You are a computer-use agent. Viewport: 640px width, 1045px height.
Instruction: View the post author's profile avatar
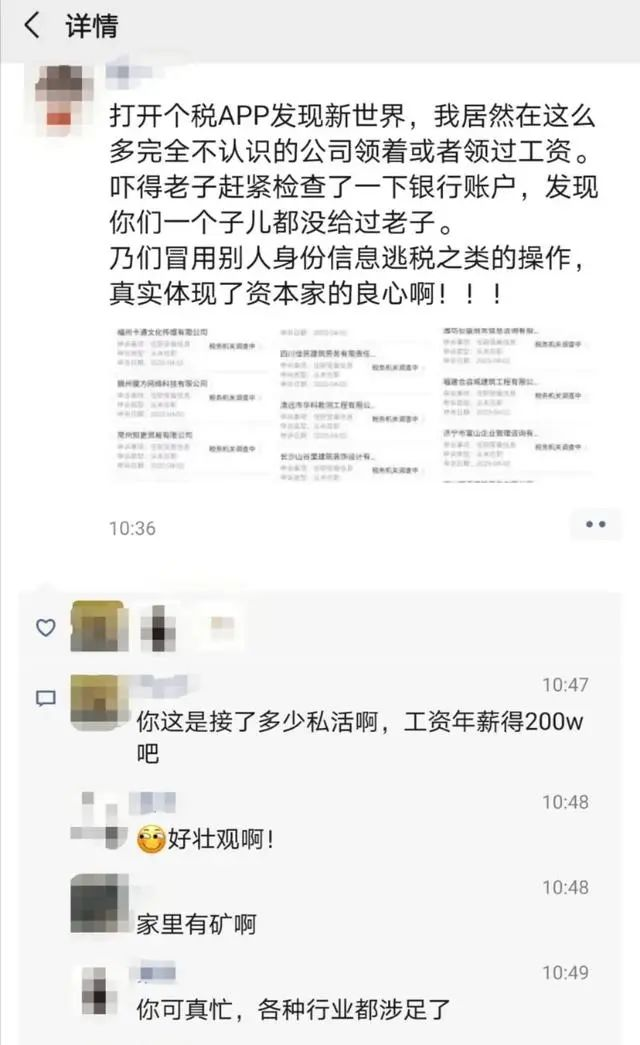click(x=66, y=95)
